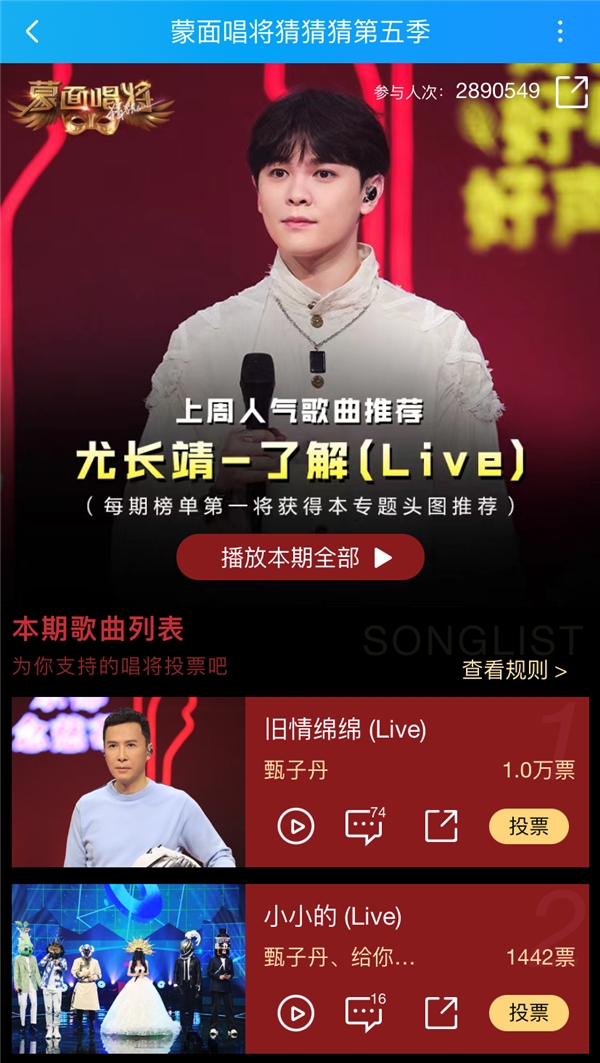Viewport: 600px width, 1063px height.
Task: View comments on 小小的 (Live)
Action: [x=363, y=1013]
